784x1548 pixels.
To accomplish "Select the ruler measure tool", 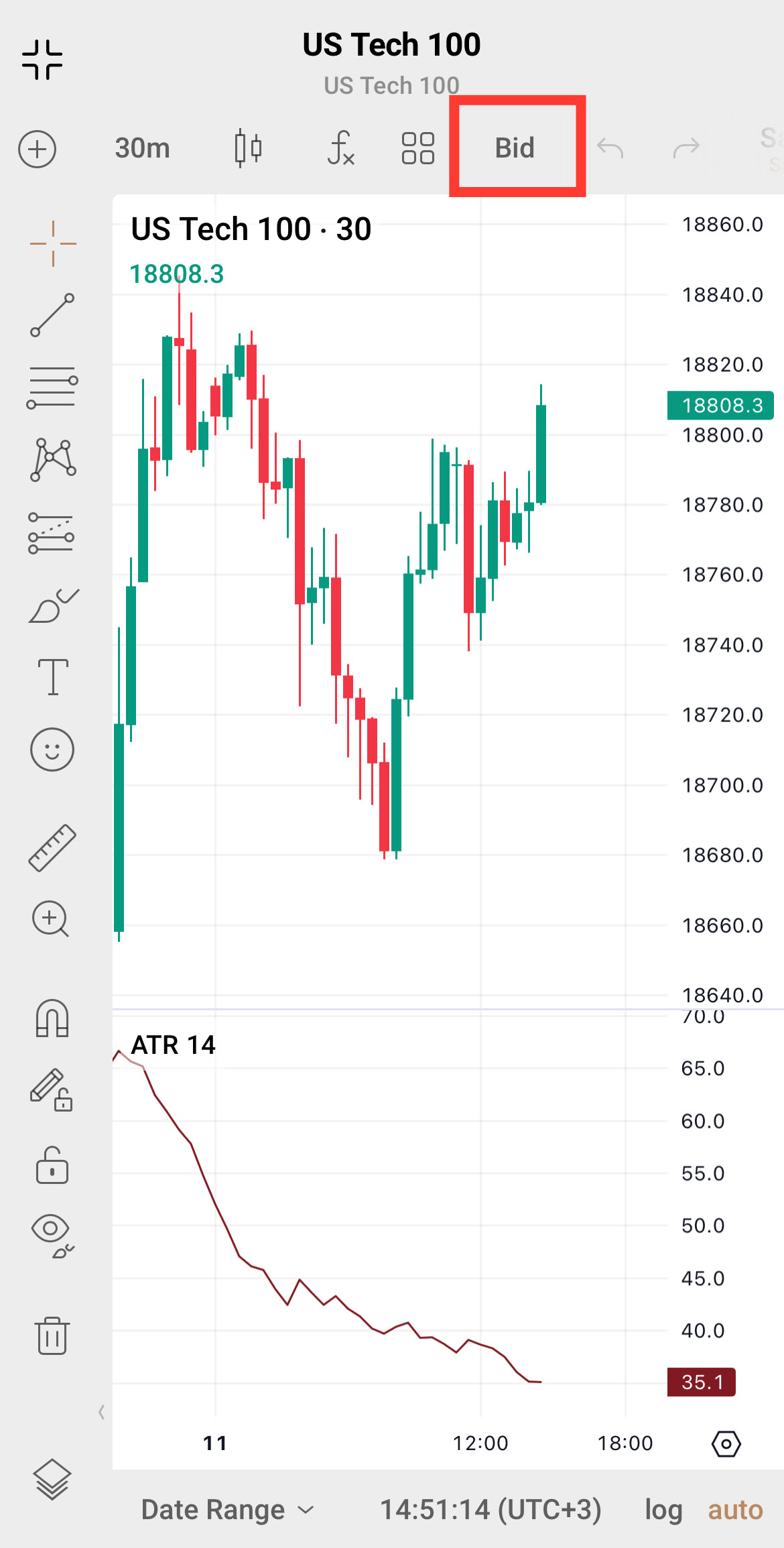I will tap(52, 848).
